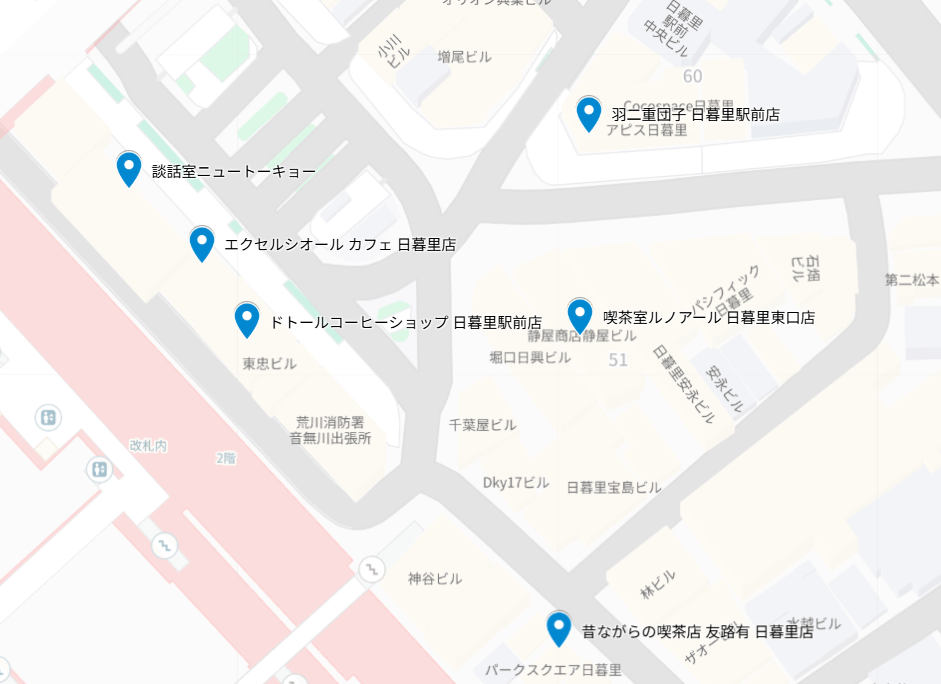The image size is (941, 684).
Task: Open the 喫茶室ルノアール 日暮里東口店 marker
Action: coord(580,314)
